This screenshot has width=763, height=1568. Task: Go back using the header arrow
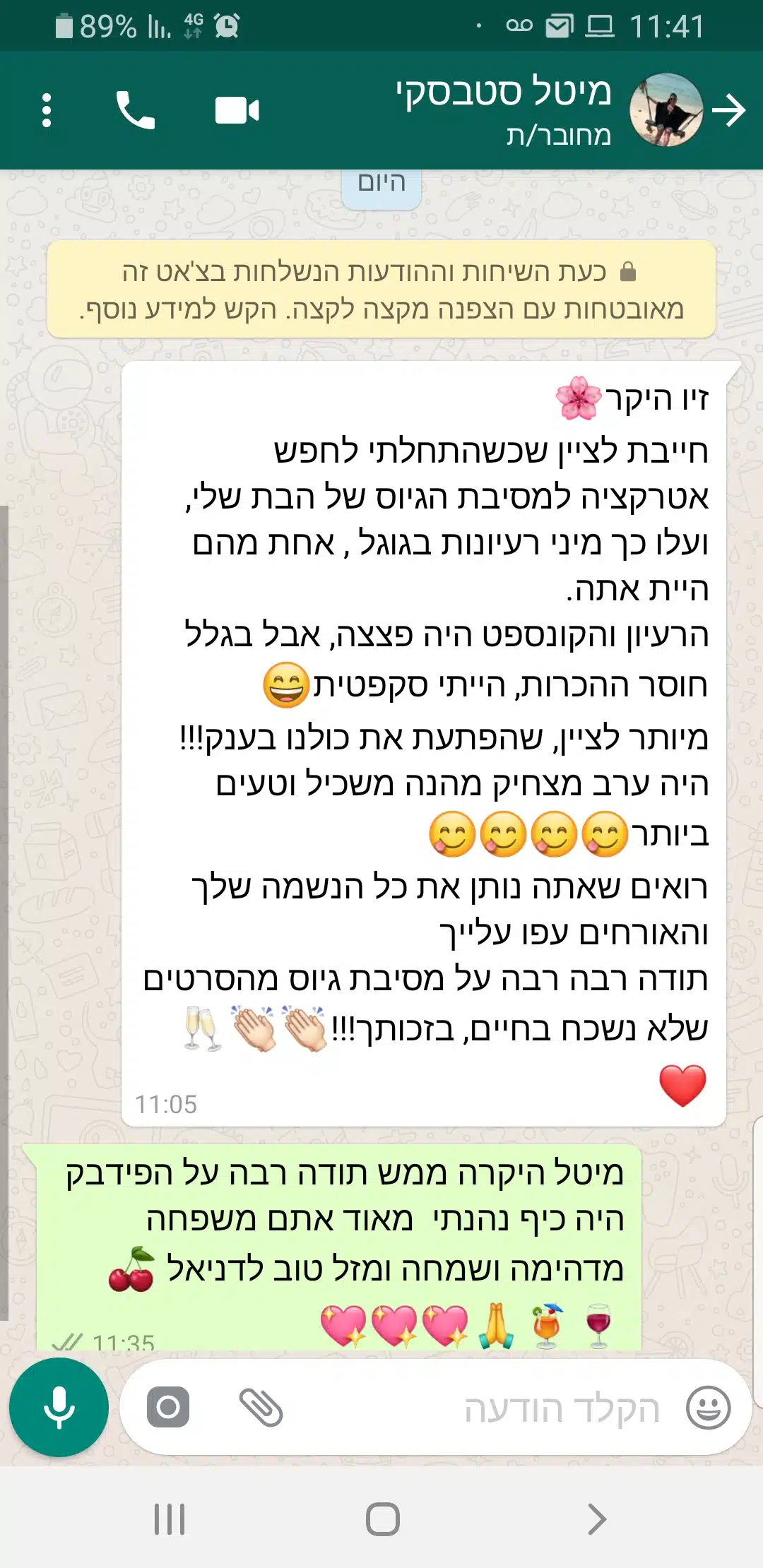pos(729,111)
